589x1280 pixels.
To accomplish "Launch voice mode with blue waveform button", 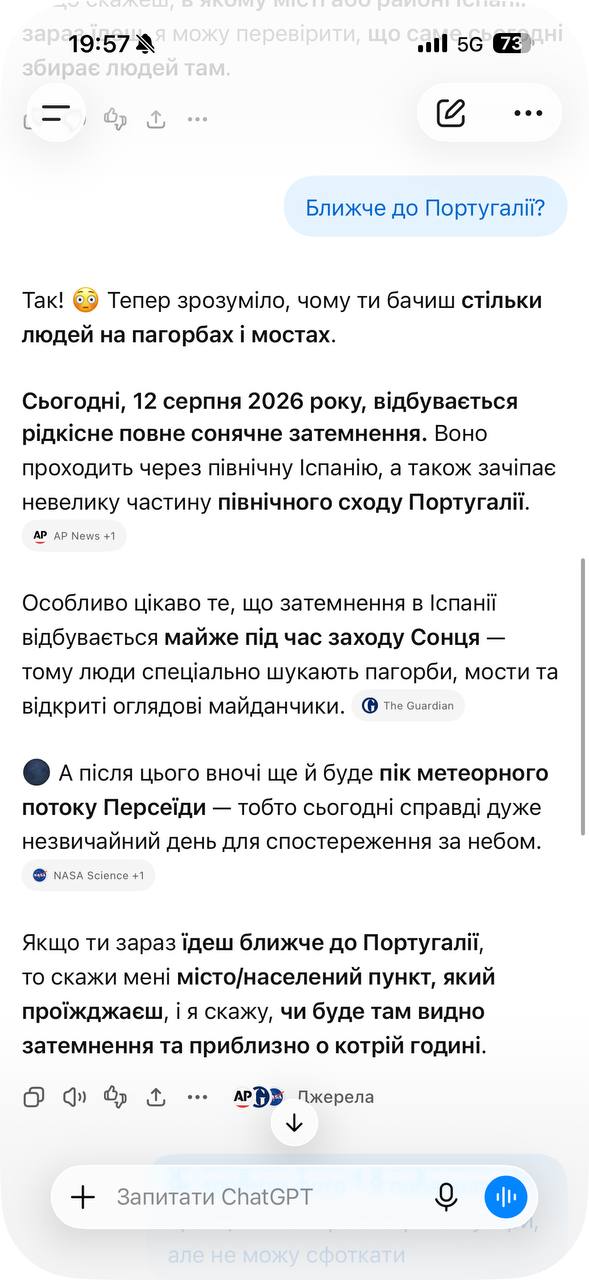I will click(506, 1197).
